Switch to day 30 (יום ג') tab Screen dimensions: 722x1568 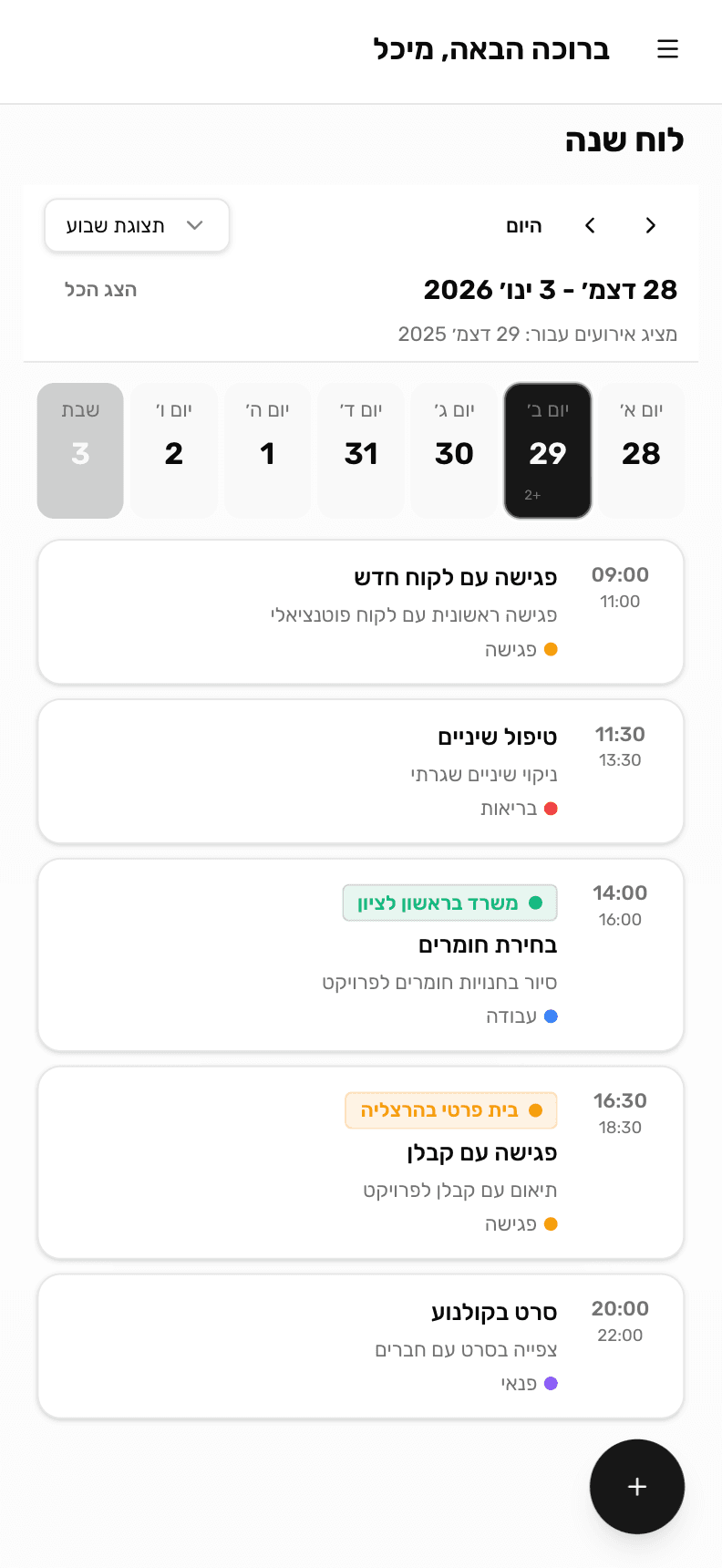[454, 450]
